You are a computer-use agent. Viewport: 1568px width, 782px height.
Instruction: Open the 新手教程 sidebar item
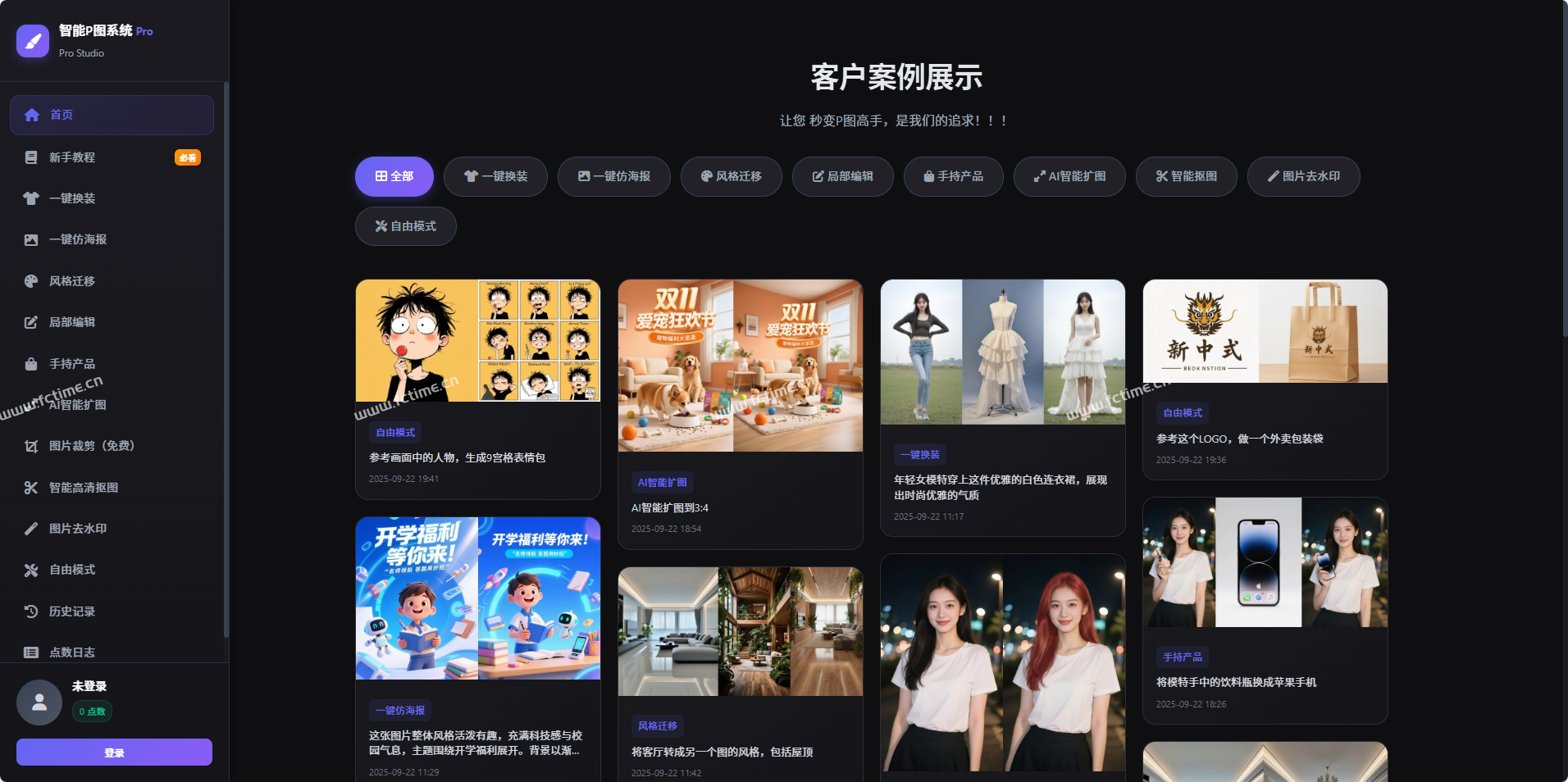[x=72, y=157]
